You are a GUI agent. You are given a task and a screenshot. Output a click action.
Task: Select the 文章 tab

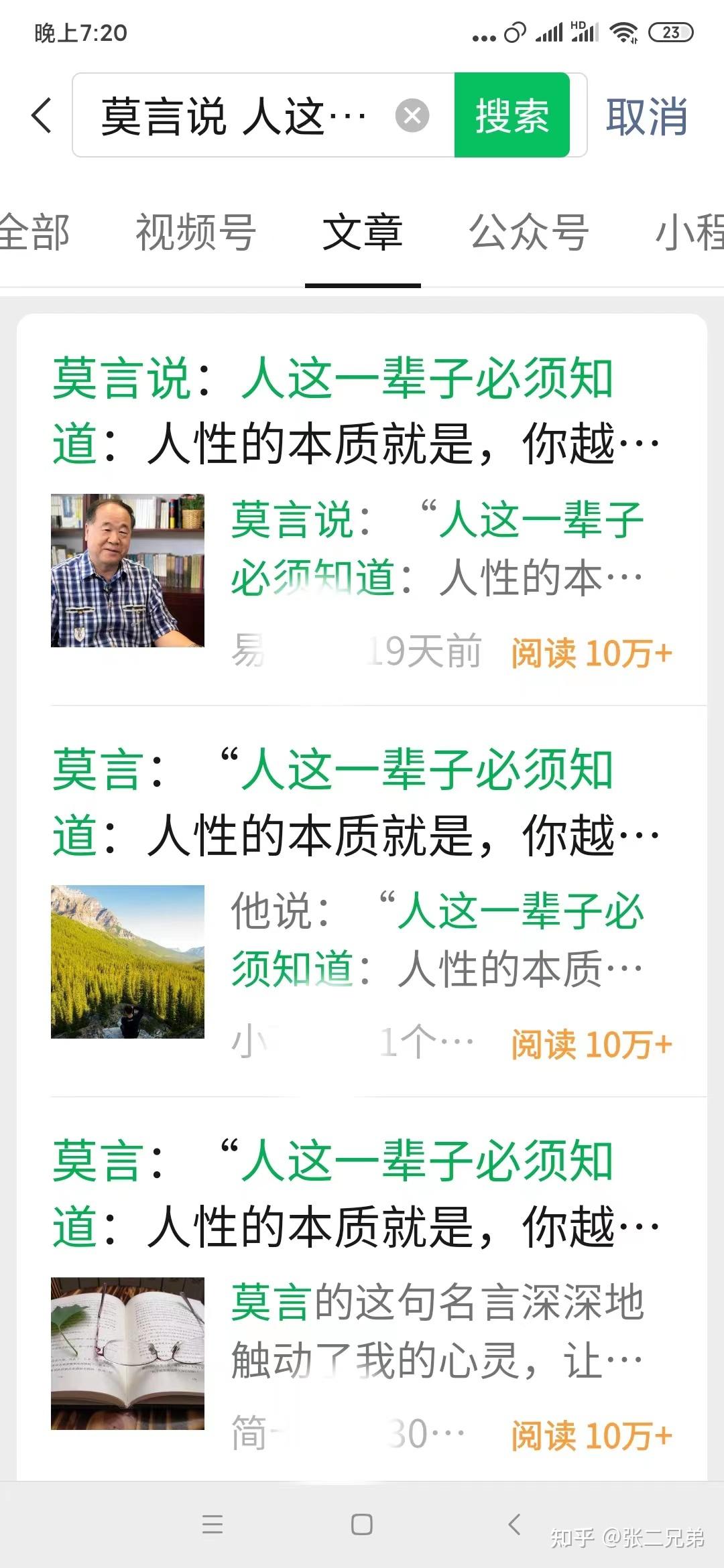[x=363, y=233]
